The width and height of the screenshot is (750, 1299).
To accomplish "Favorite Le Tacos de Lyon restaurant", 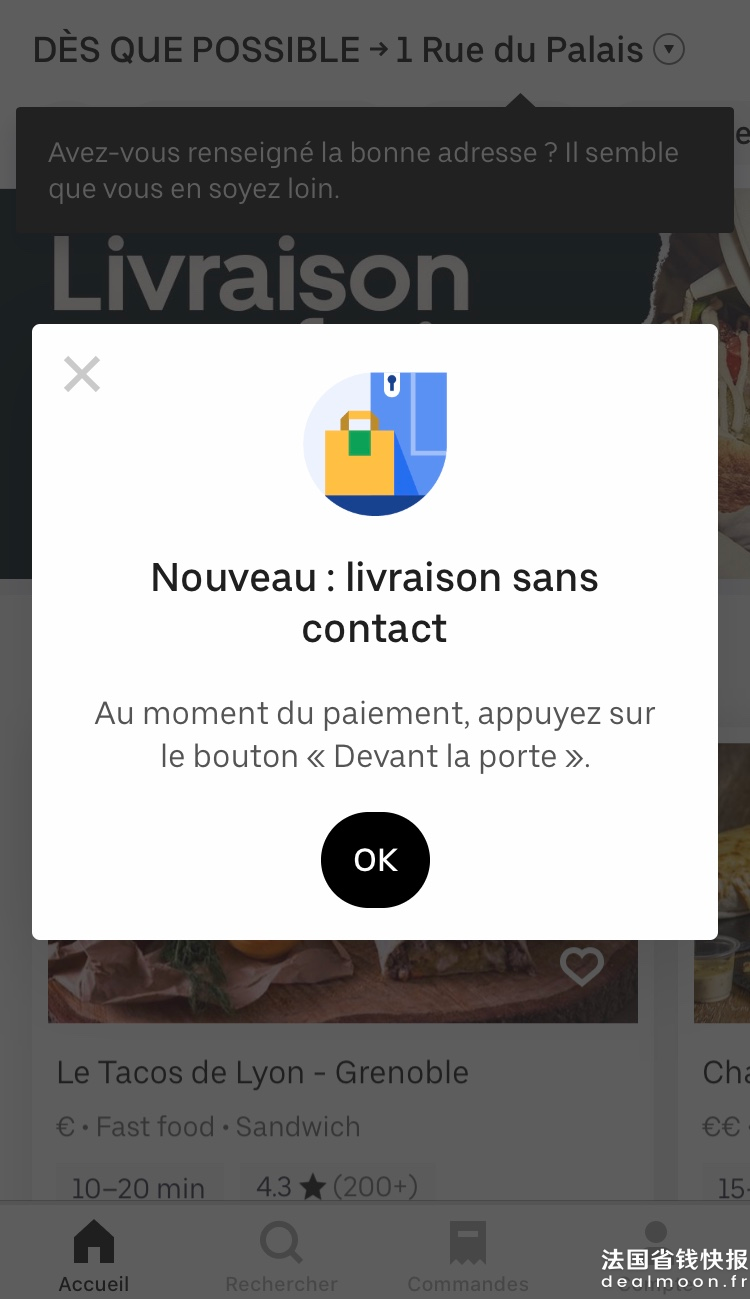I will pyautogui.click(x=581, y=966).
